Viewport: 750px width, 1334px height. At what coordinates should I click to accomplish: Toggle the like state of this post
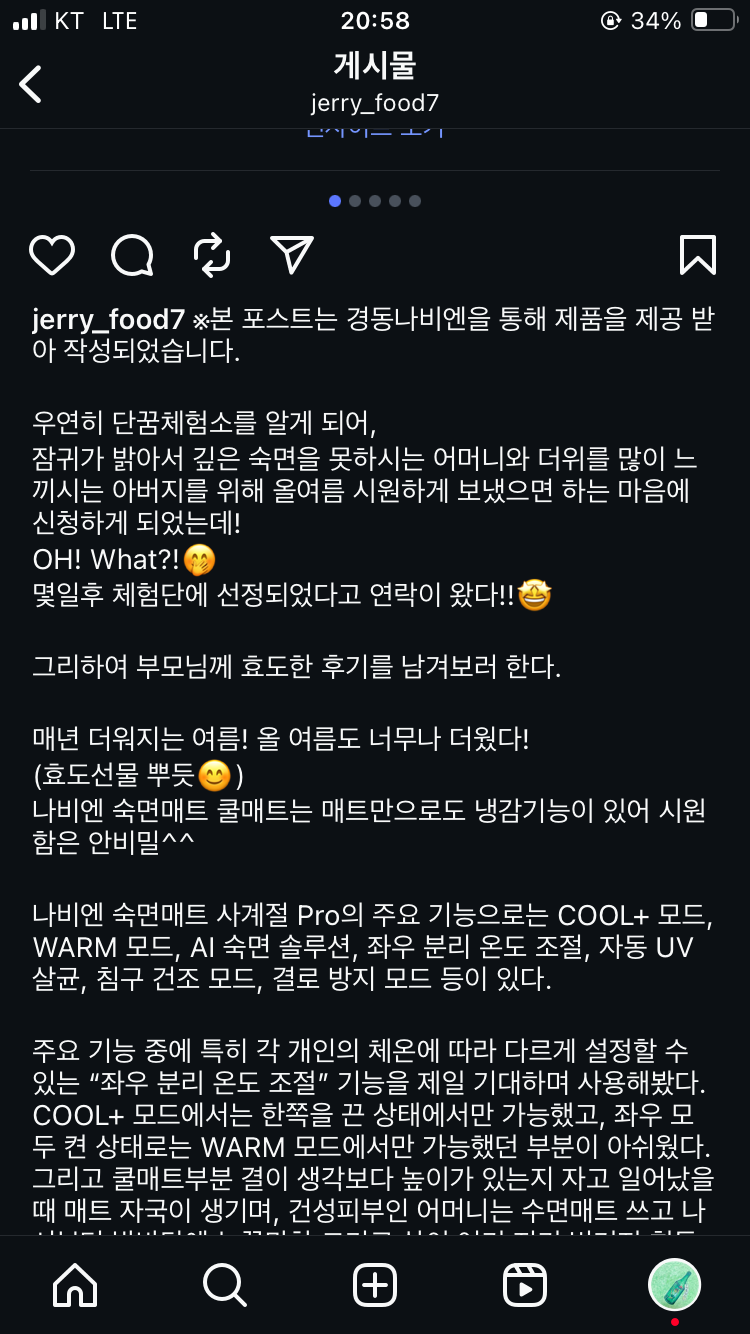52,255
